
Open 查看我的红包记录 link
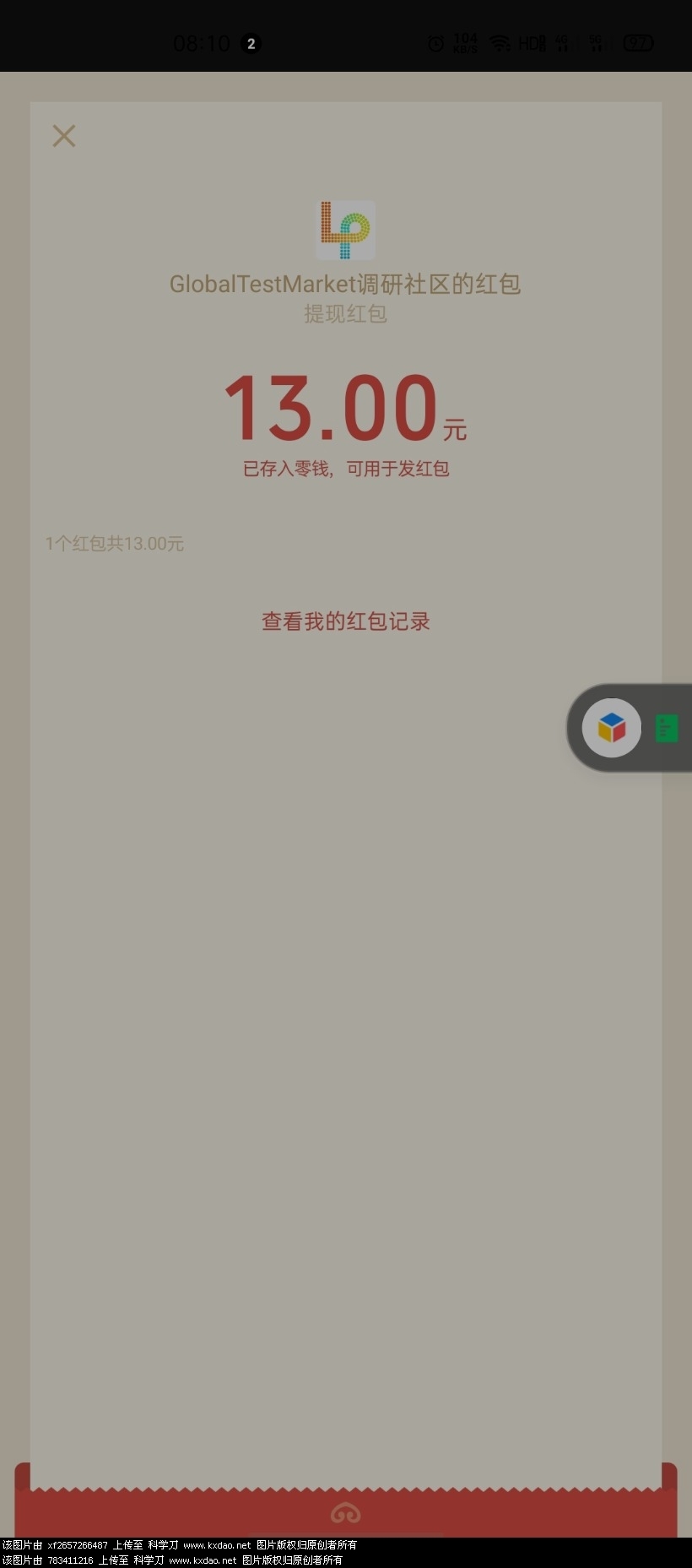tap(346, 621)
